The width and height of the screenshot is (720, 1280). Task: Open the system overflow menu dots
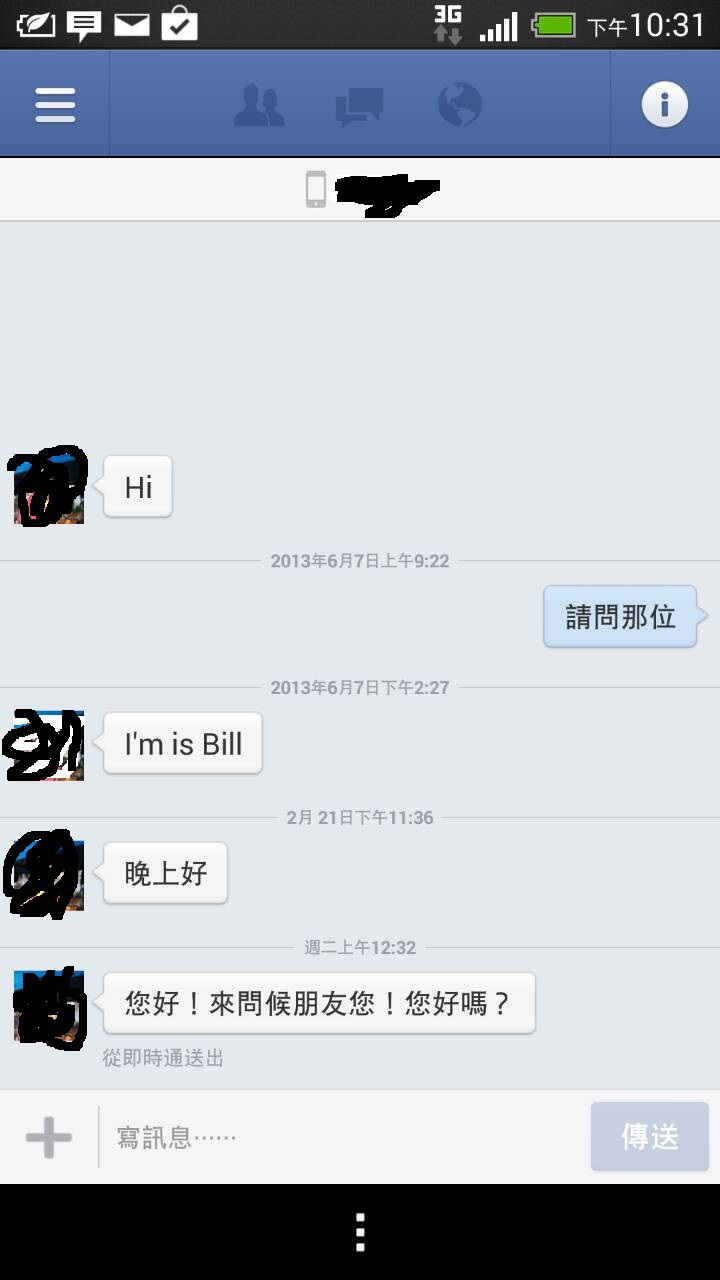pyautogui.click(x=360, y=1232)
